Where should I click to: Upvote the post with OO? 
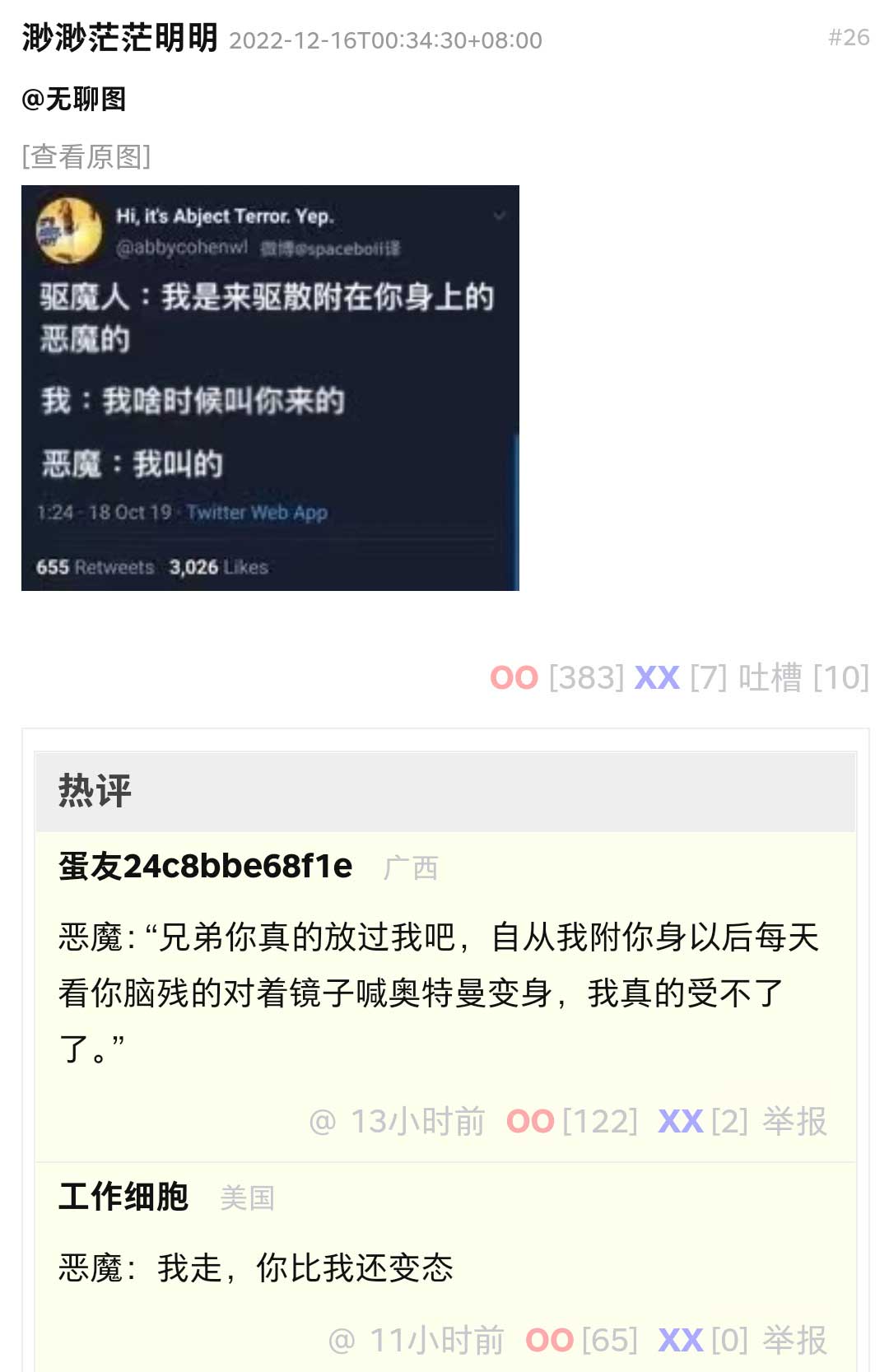point(514,678)
